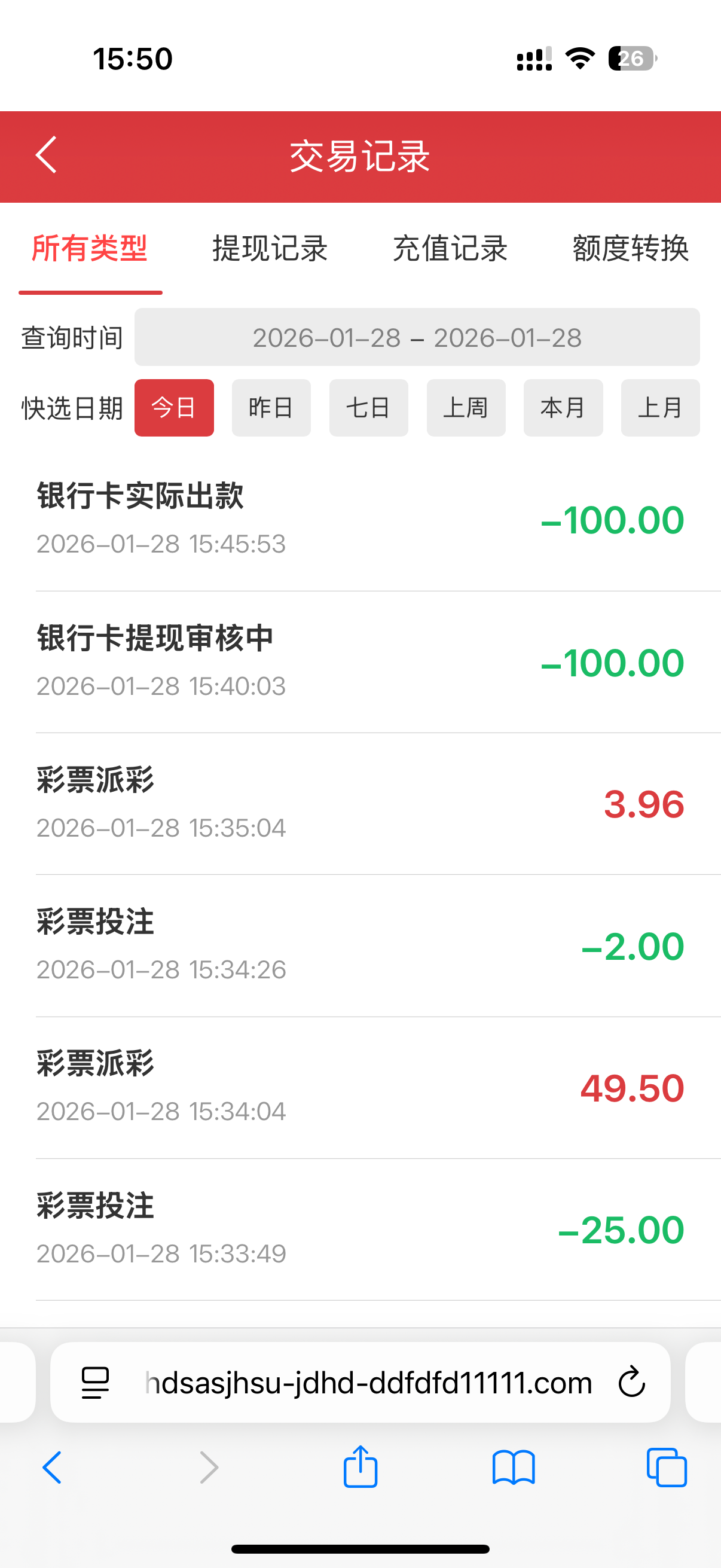Select the 上月 quick date

tap(660, 408)
